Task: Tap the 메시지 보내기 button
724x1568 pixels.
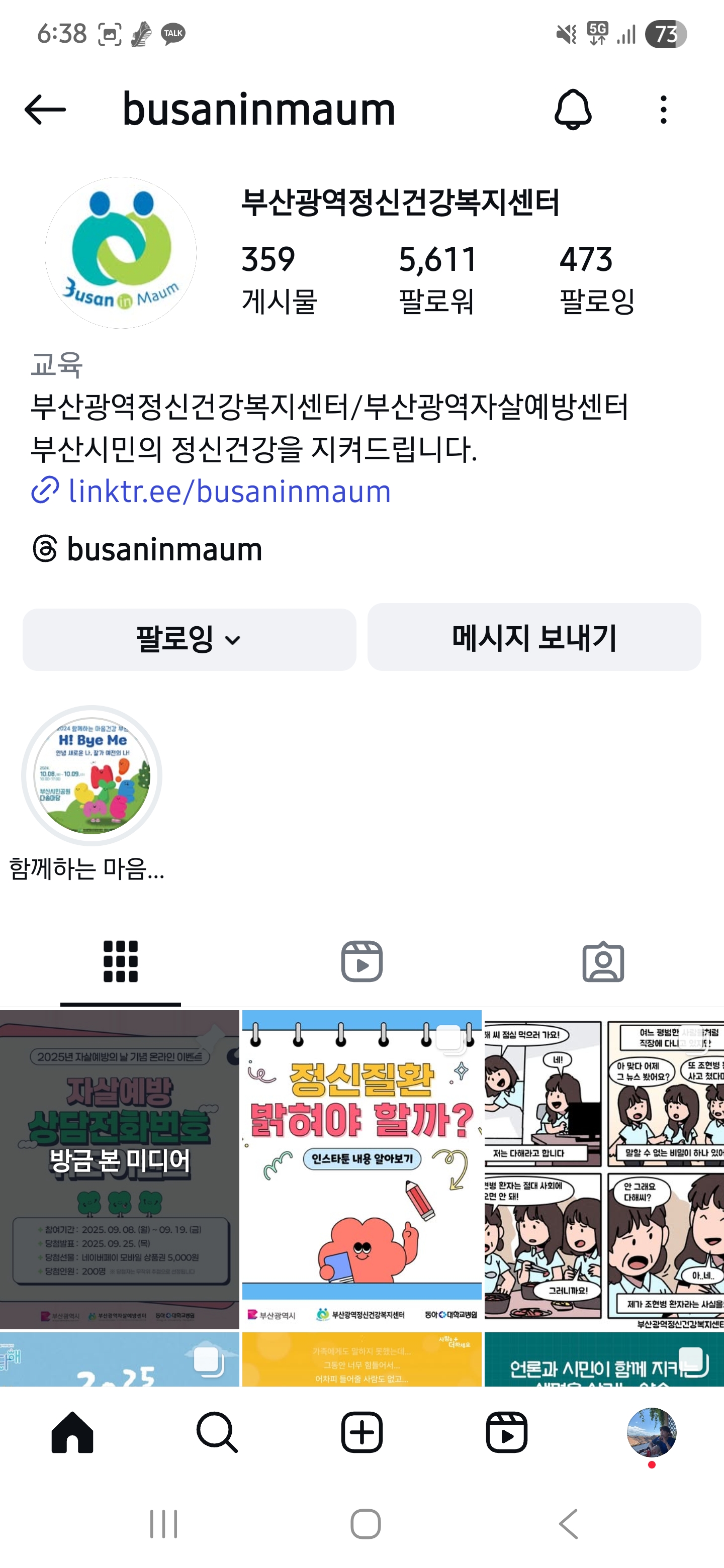Action: pos(534,637)
